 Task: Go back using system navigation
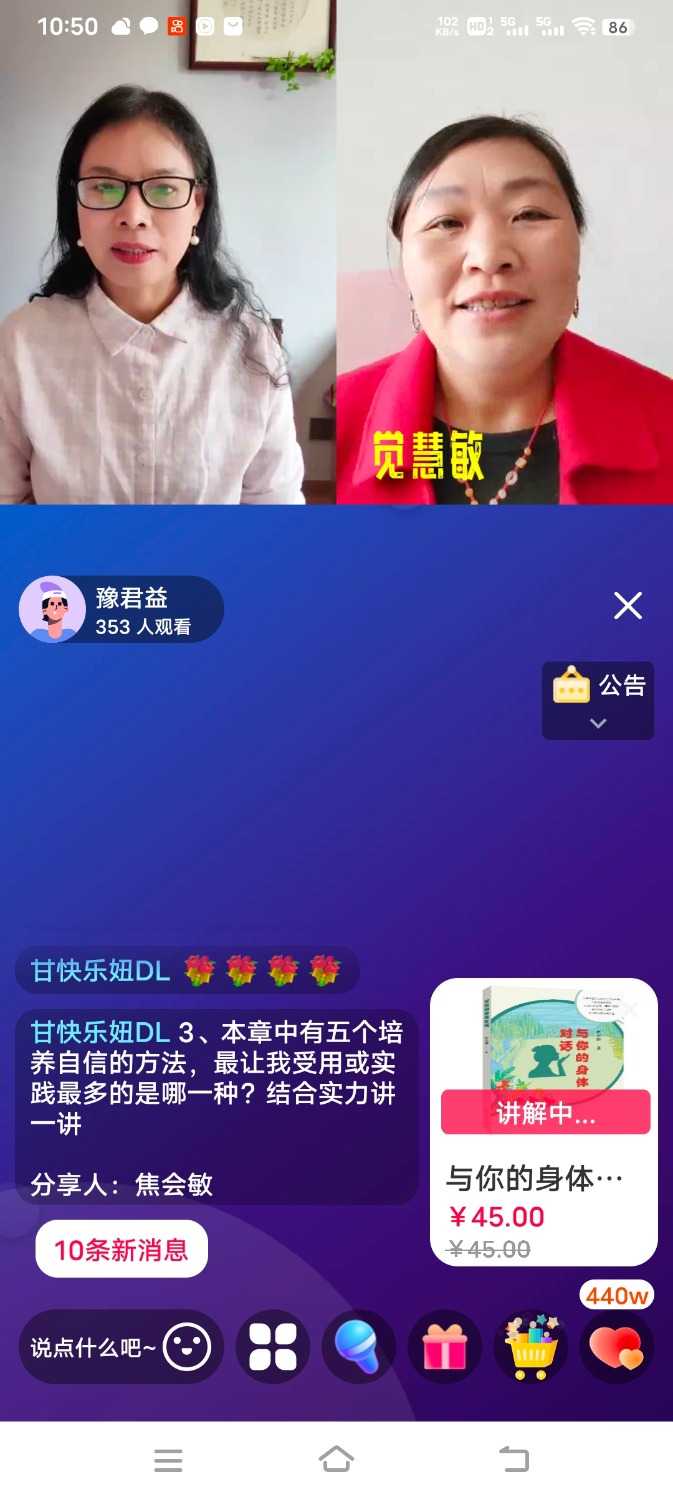[514, 1459]
